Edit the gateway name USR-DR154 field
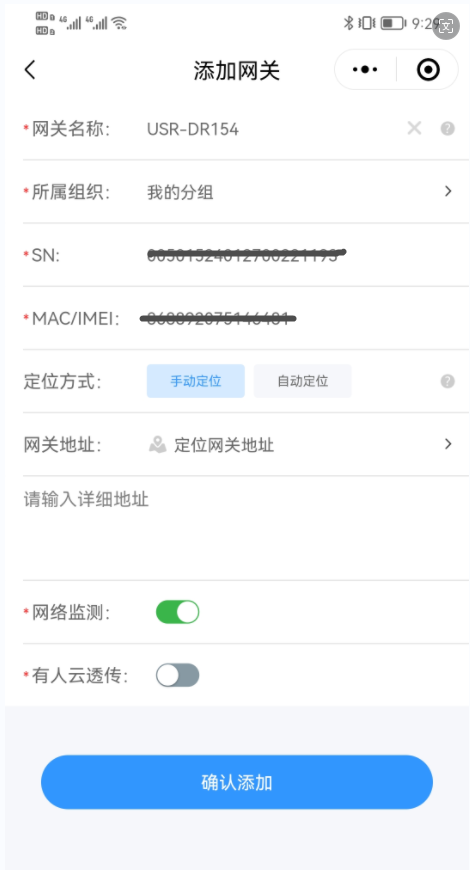Viewport: 470px width, 870px height. pos(272,129)
